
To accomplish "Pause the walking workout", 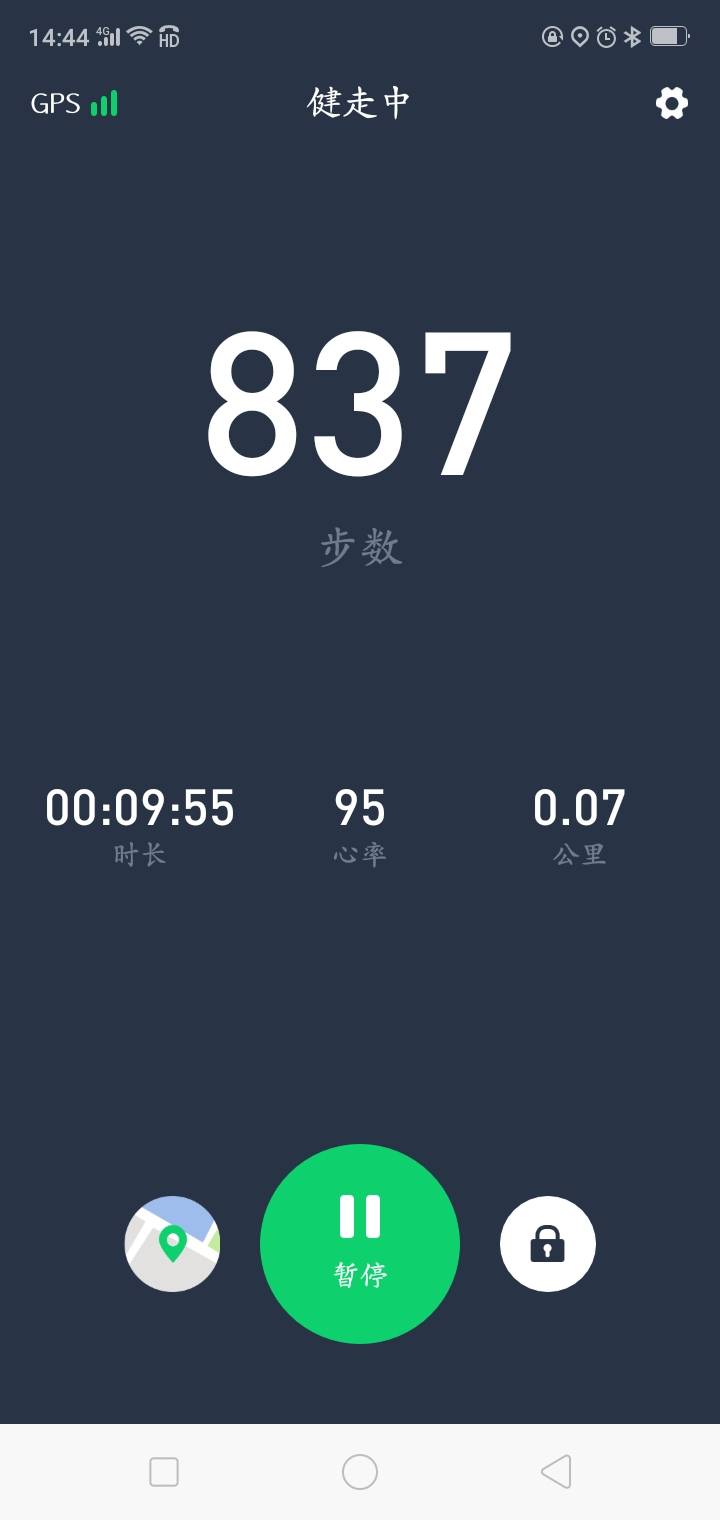I will click(x=360, y=1244).
